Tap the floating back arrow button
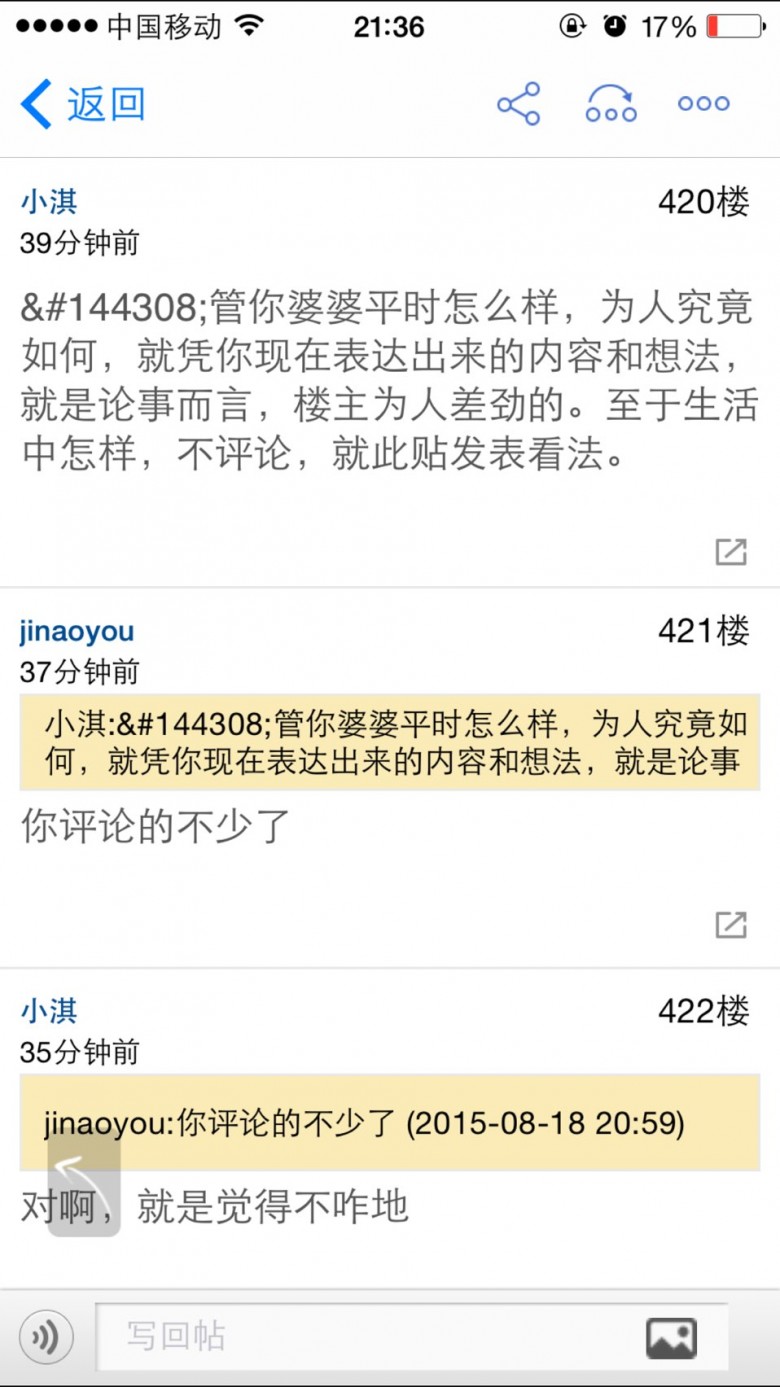780x1387 pixels. click(x=84, y=1184)
